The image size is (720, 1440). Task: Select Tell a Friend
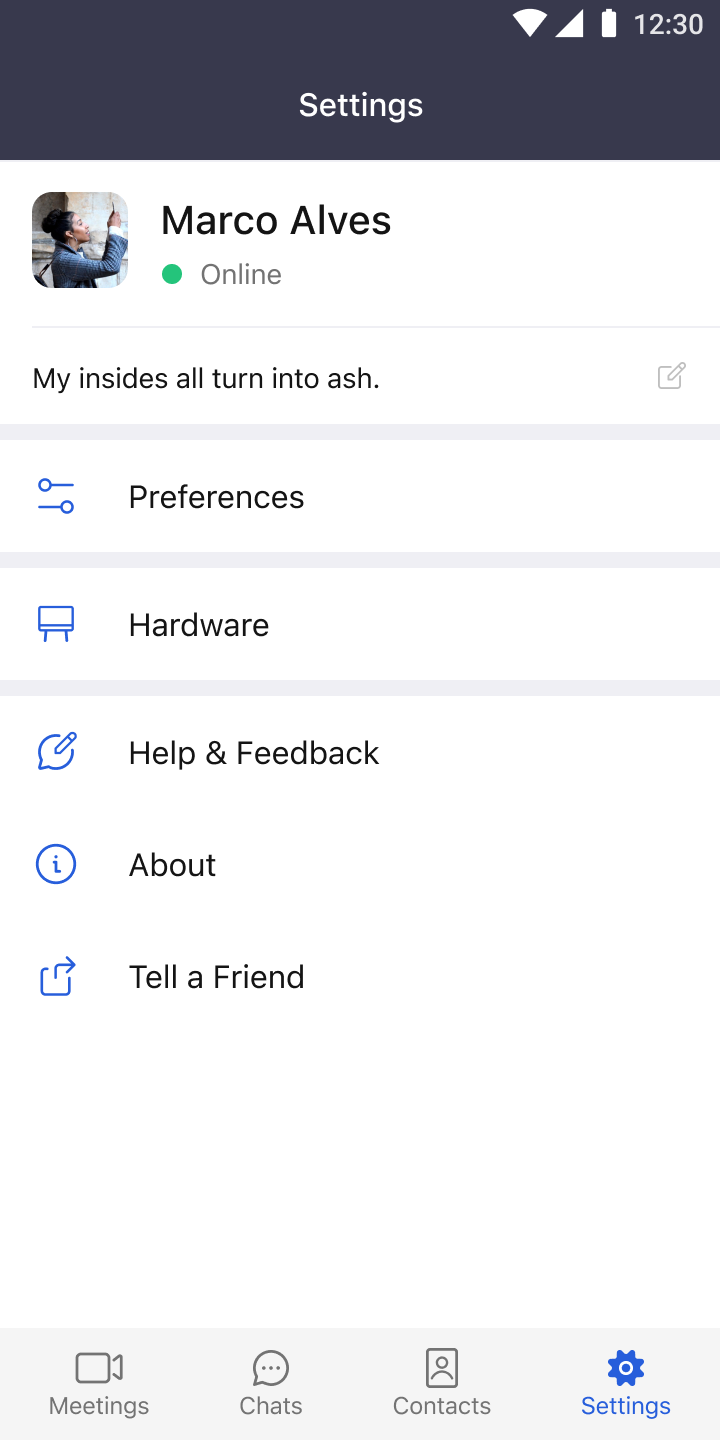pyautogui.click(x=216, y=977)
